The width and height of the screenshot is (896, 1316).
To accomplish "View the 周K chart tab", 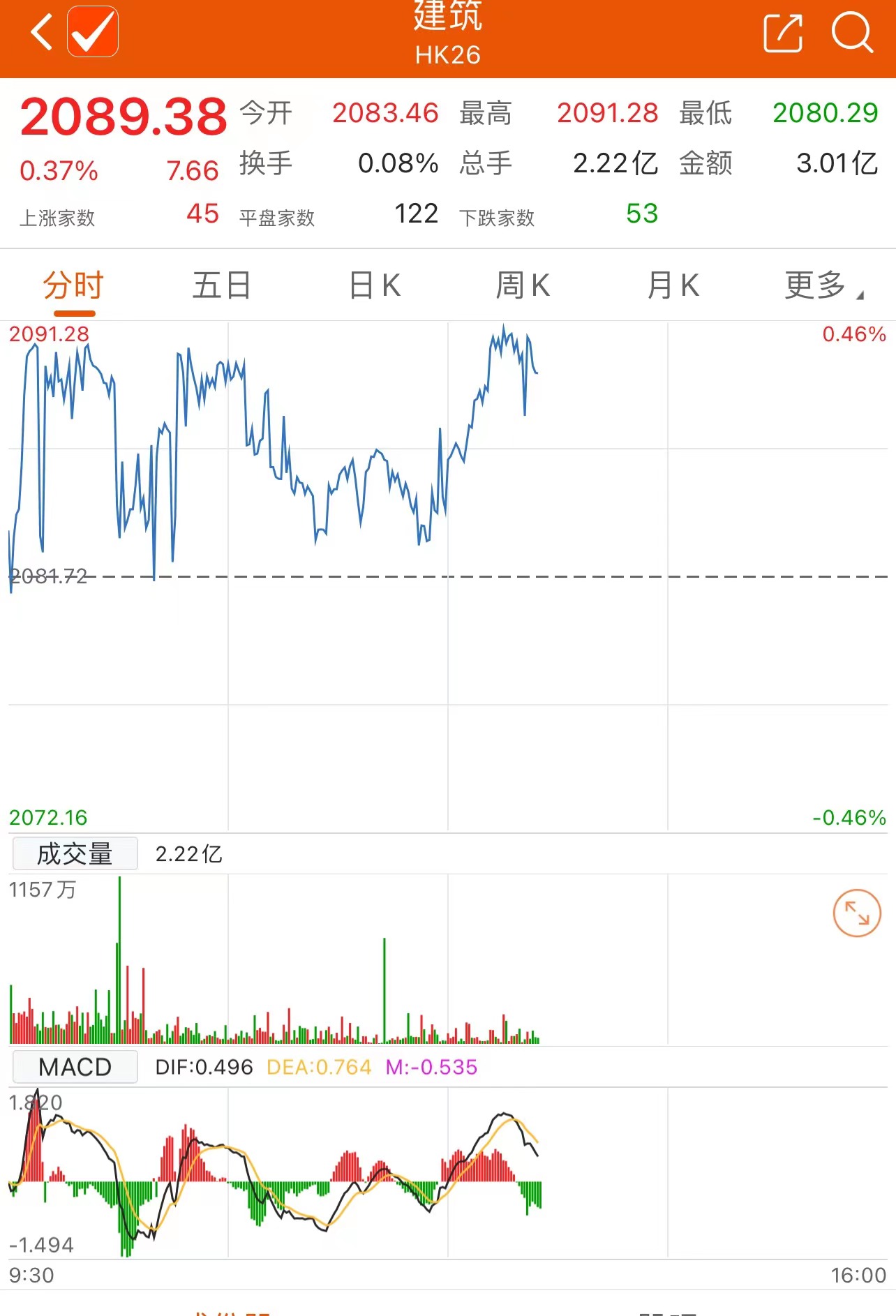I will [523, 286].
